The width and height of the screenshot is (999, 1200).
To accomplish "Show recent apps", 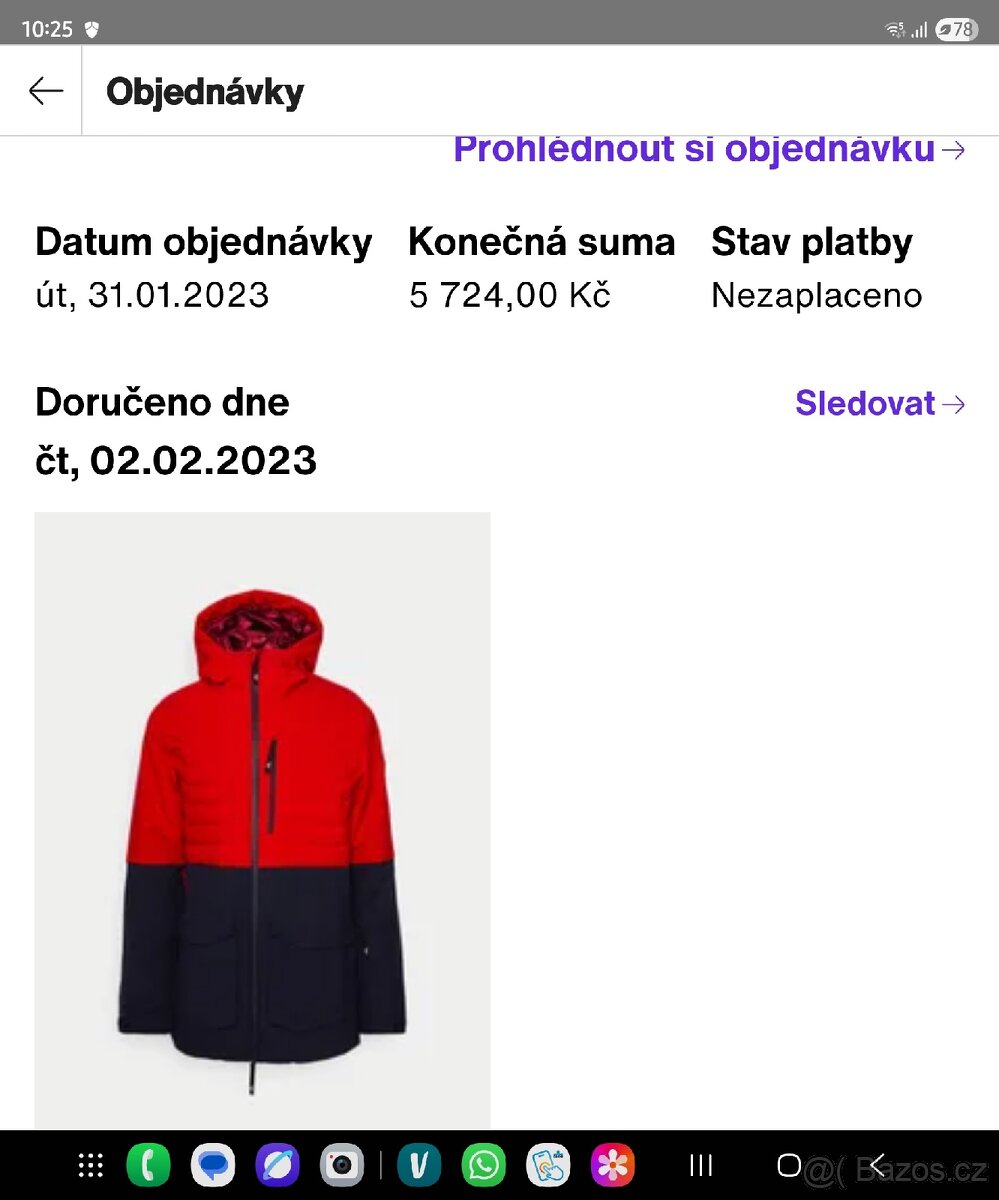I will point(702,1165).
